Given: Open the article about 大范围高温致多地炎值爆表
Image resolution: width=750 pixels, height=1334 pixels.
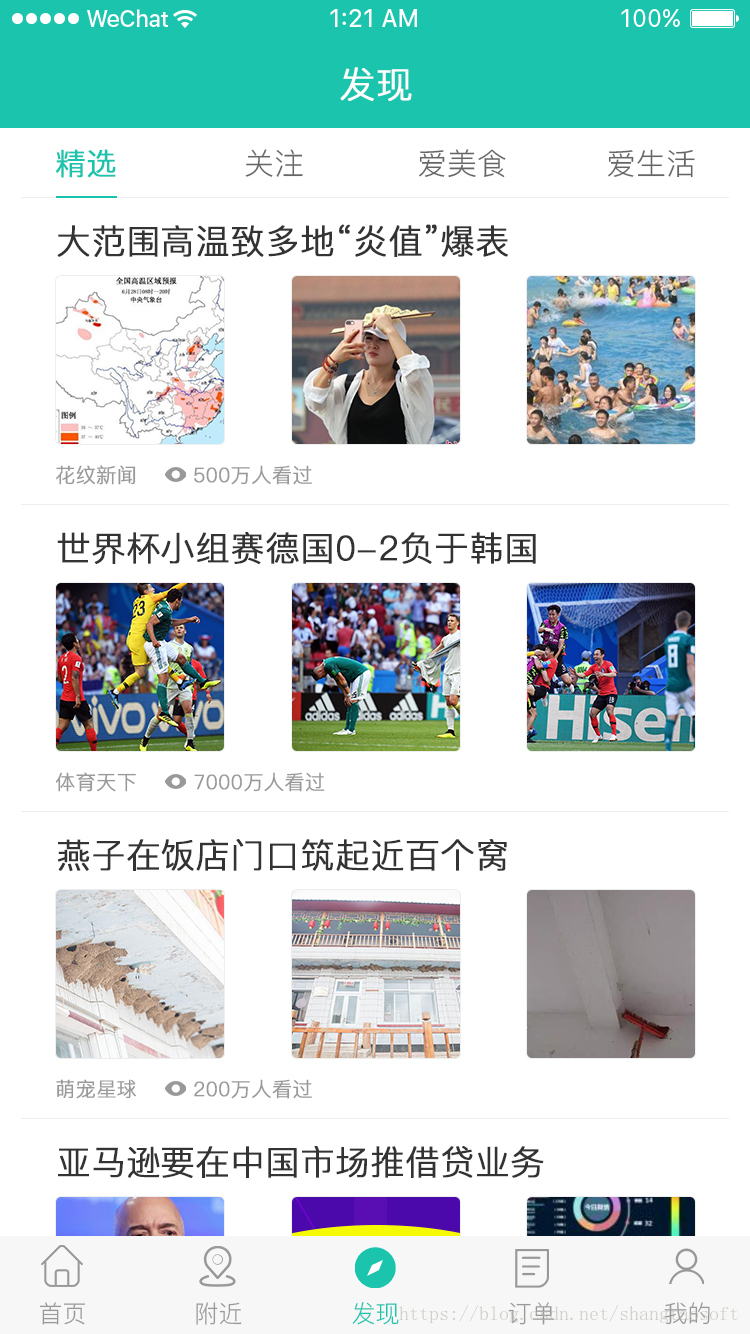Looking at the screenshot, I should click(x=283, y=242).
